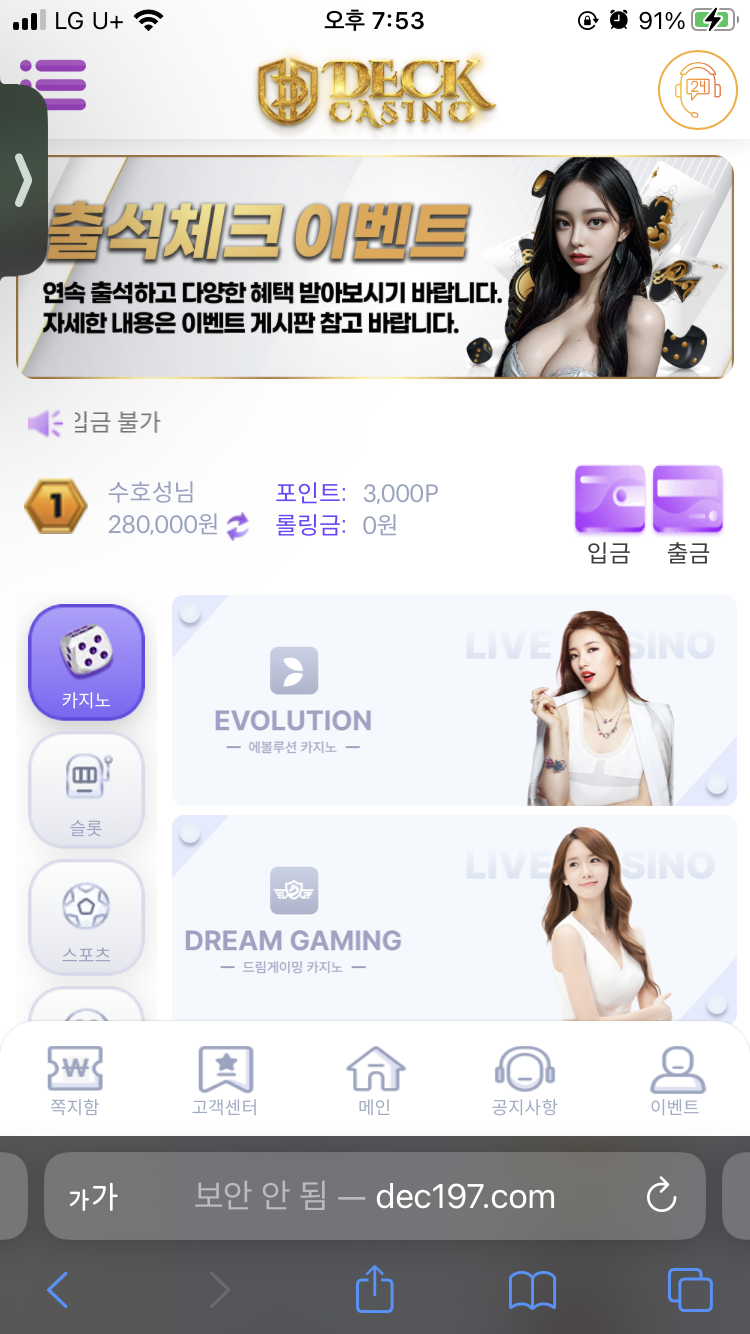Image resolution: width=750 pixels, height=1334 pixels.
Task: Open 24-hour customer support icon
Action: coord(697,89)
